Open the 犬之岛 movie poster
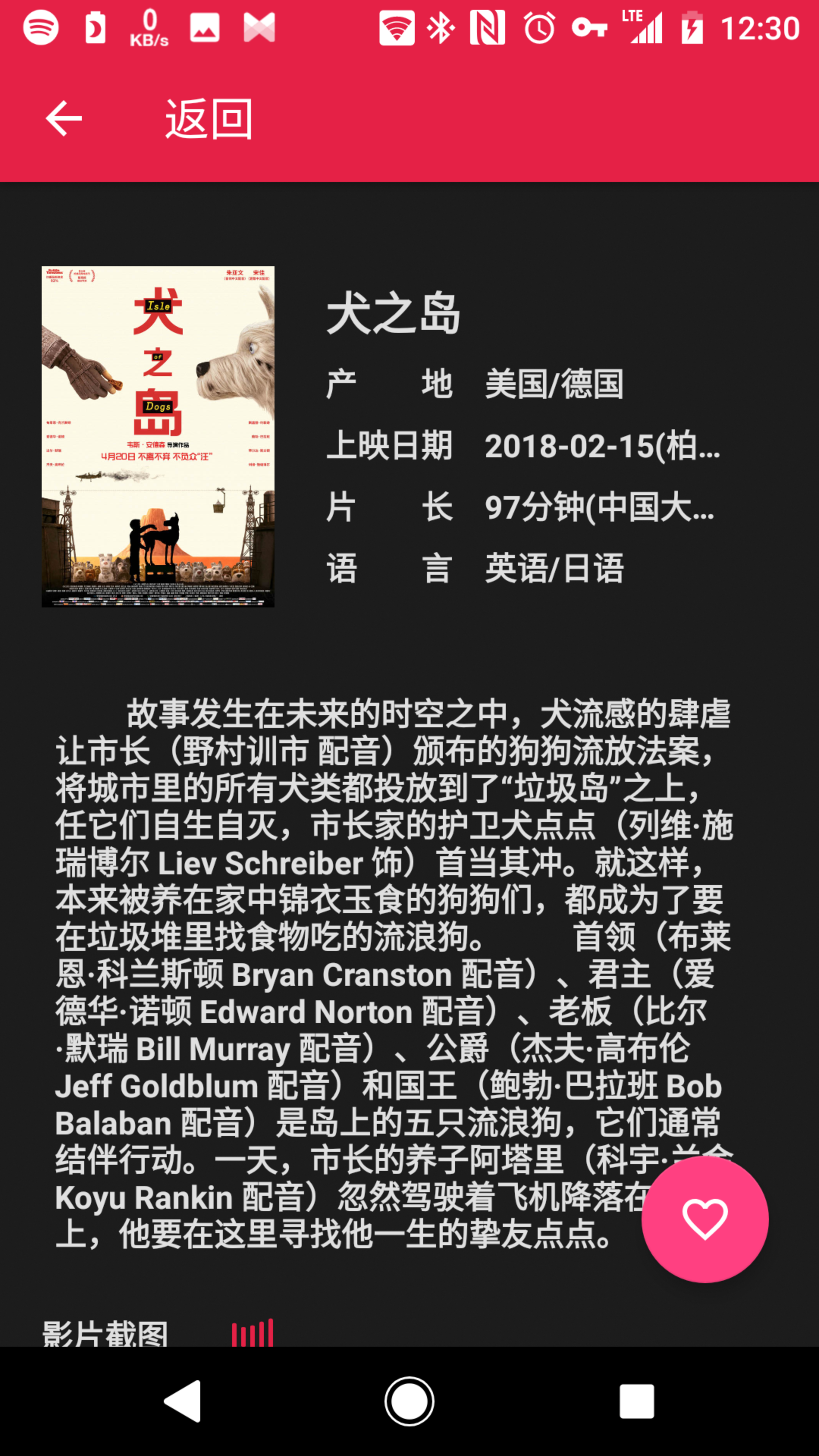Screen dimensions: 819x1456 [x=158, y=436]
